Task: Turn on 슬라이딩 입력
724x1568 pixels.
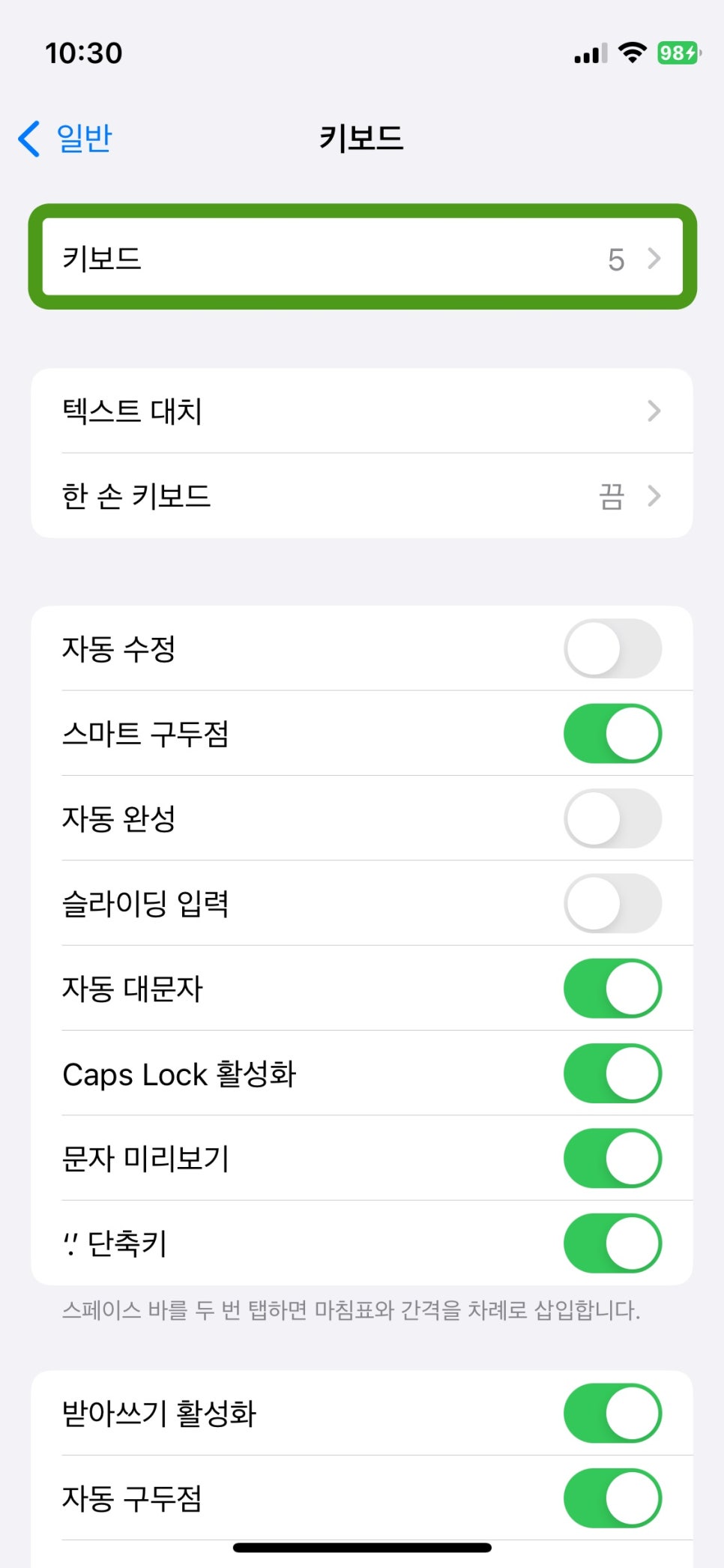Action: [612, 903]
